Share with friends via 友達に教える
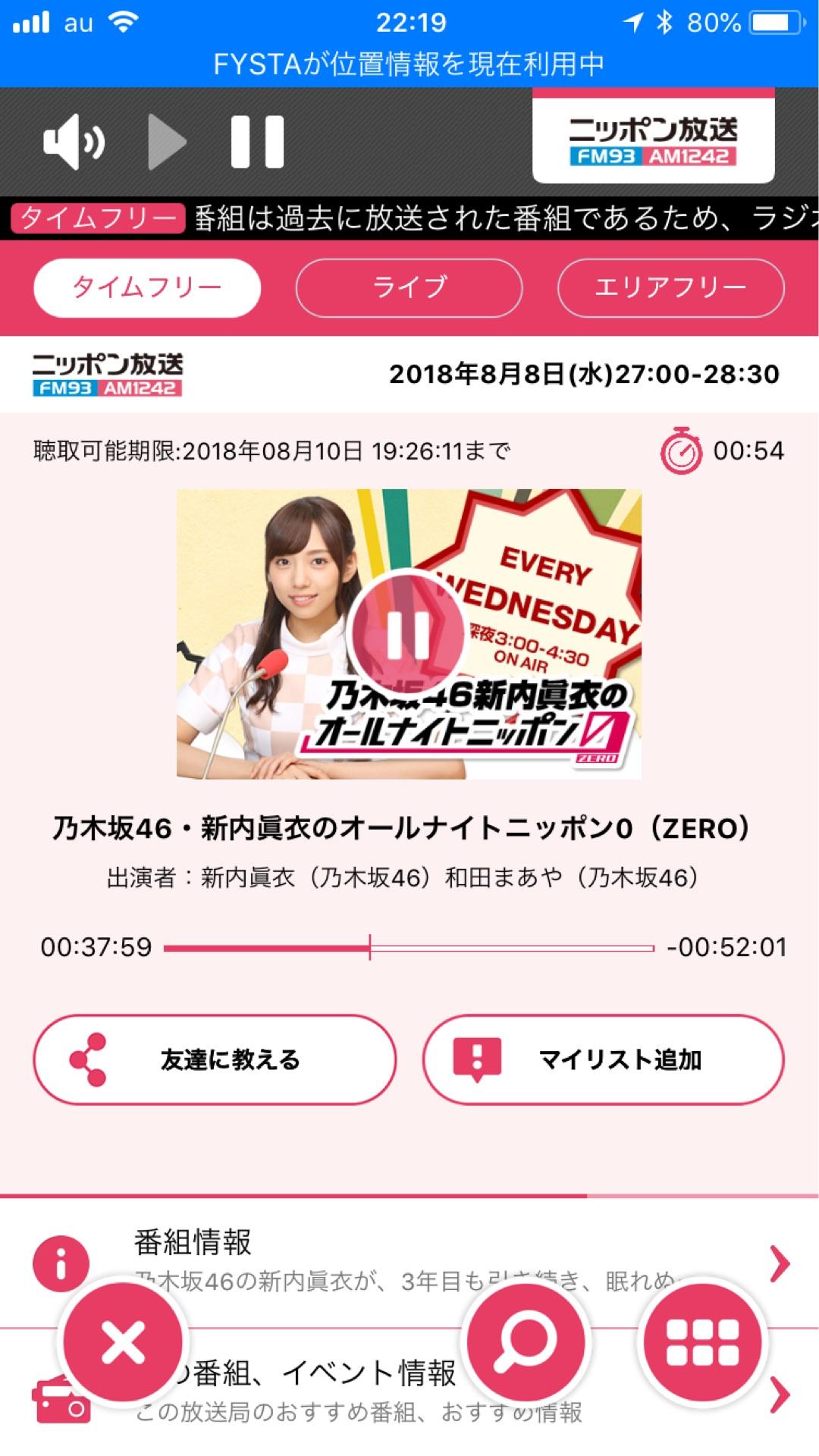This screenshot has height=1456, width=819. click(x=215, y=1059)
